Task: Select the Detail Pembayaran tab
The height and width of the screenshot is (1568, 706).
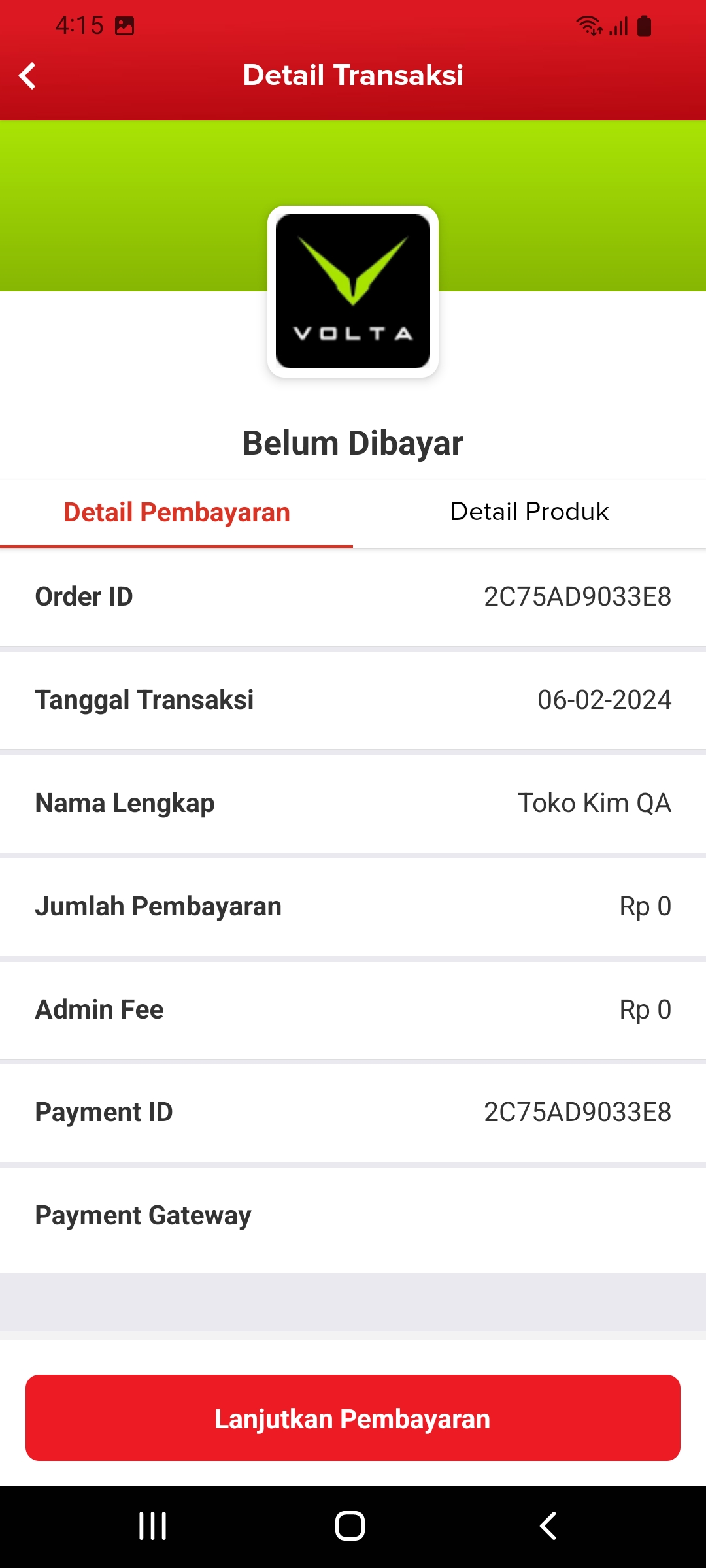Action: point(176,513)
